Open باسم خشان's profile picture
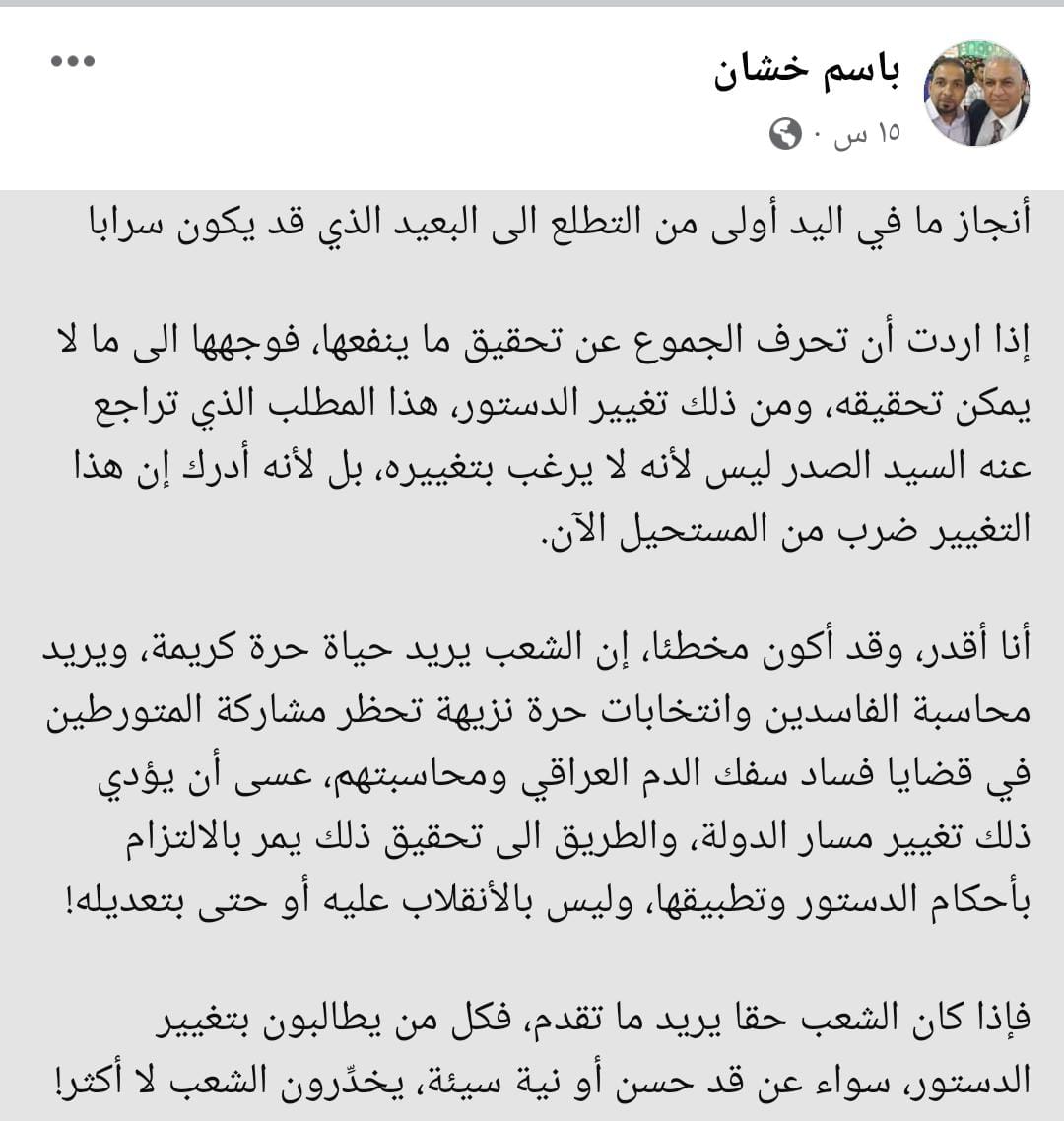1064x1121 pixels. (x=975, y=95)
